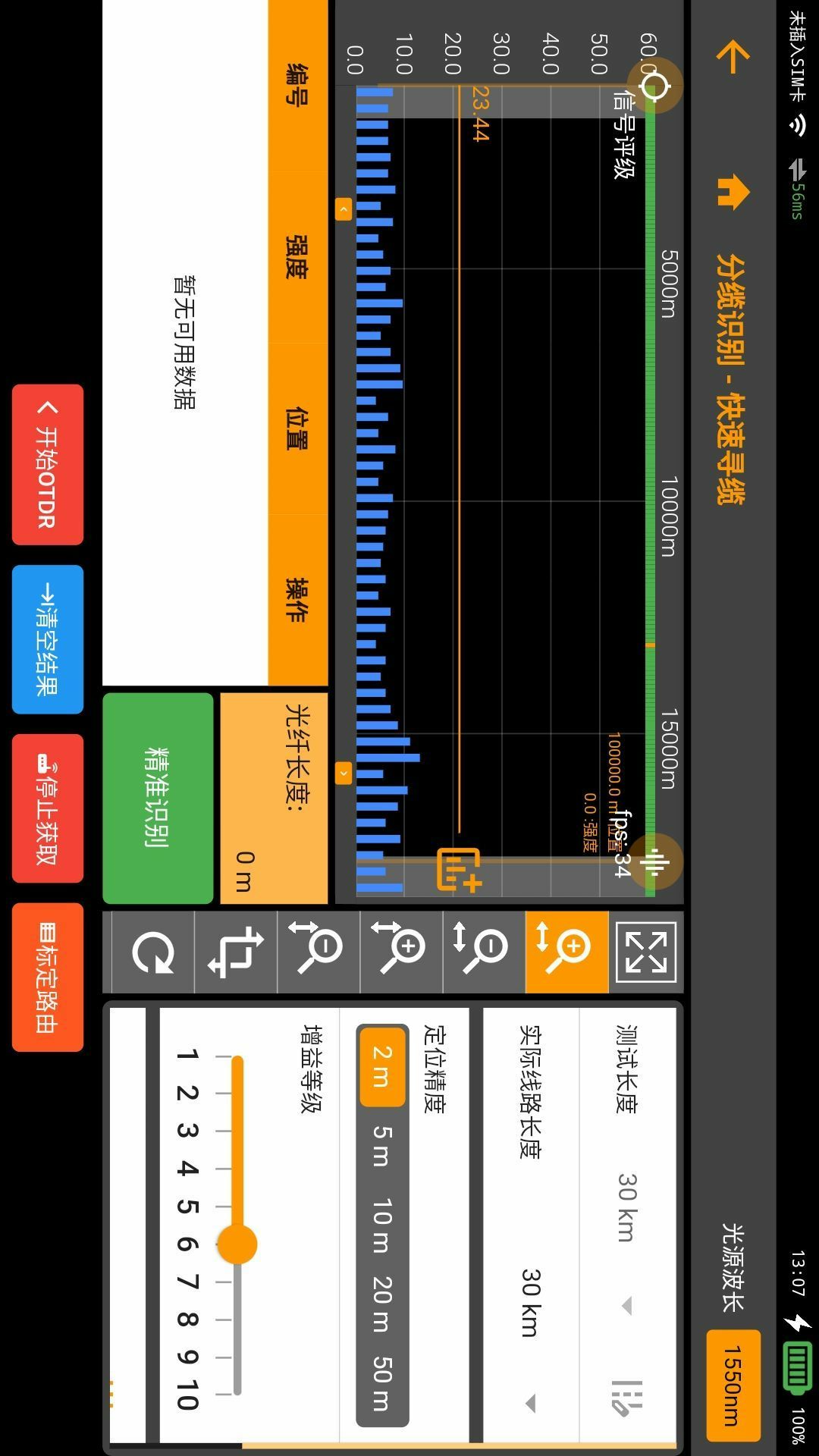Tap the add-chart marker icon
Screen dimensions: 819x1456
click(x=458, y=870)
